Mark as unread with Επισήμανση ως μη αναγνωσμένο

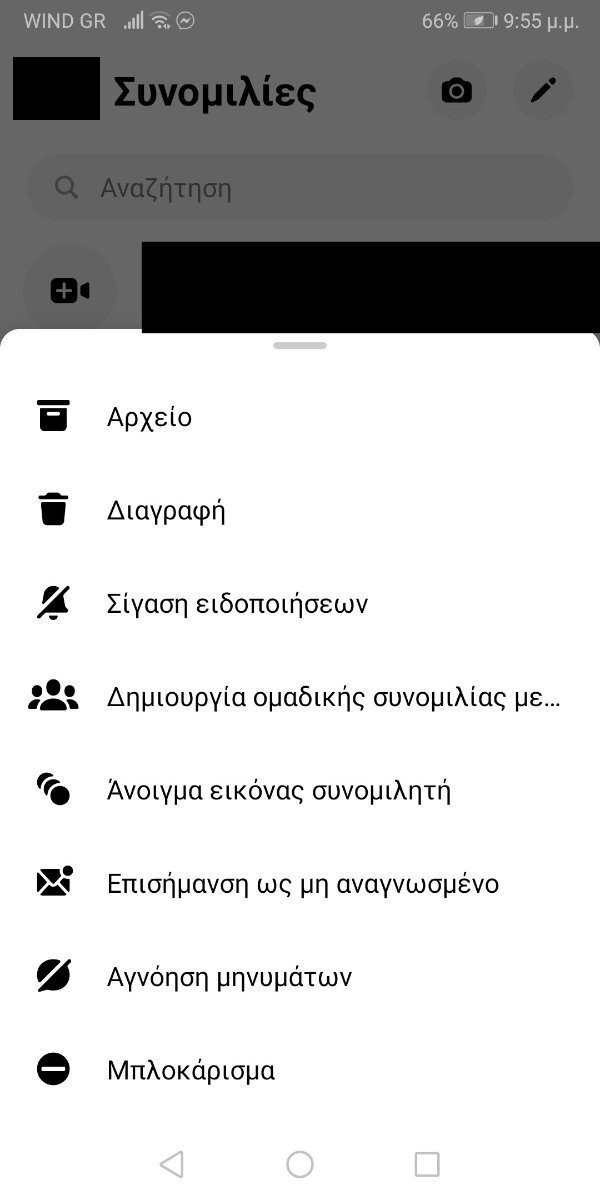click(x=300, y=884)
